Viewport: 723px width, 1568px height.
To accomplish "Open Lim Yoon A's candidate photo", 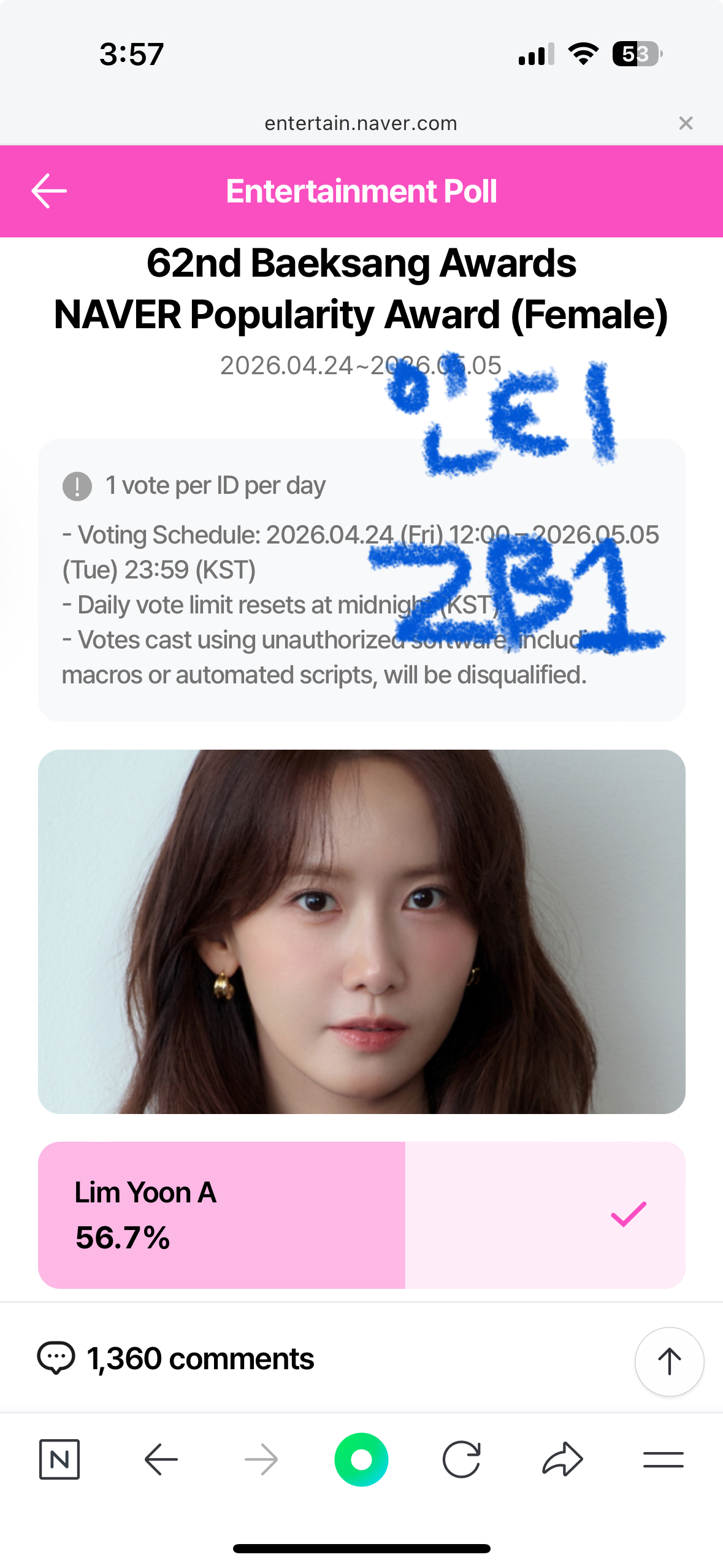I will (x=361, y=931).
